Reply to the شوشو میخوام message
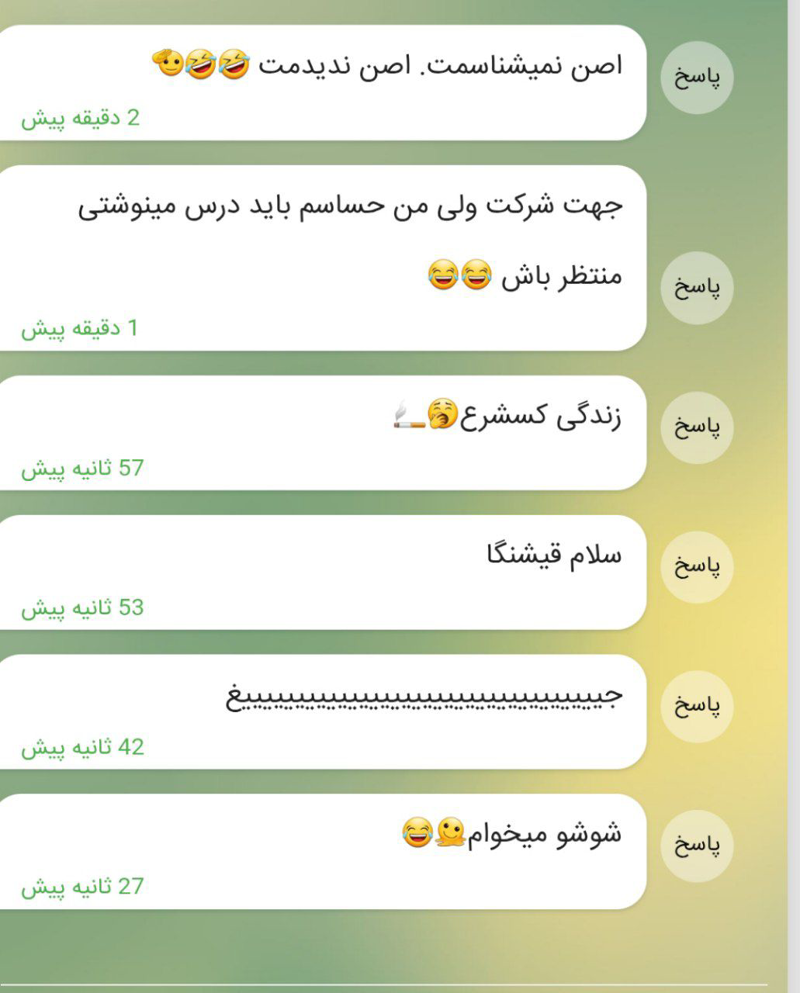Image resolution: width=800 pixels, height=993 pixels. tap(697, 845)
